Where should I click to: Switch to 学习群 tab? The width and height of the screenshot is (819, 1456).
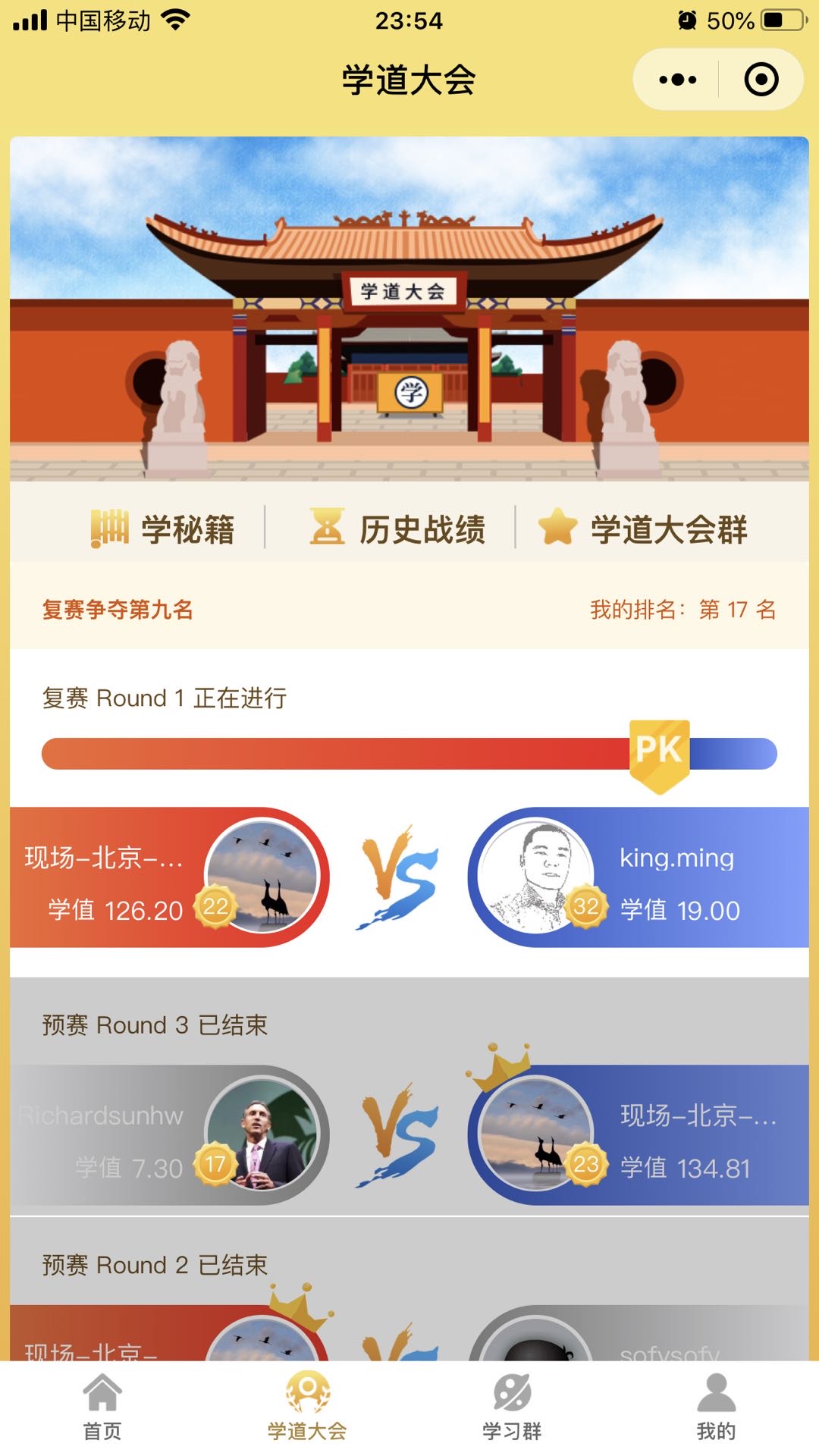pos(512,1407)
